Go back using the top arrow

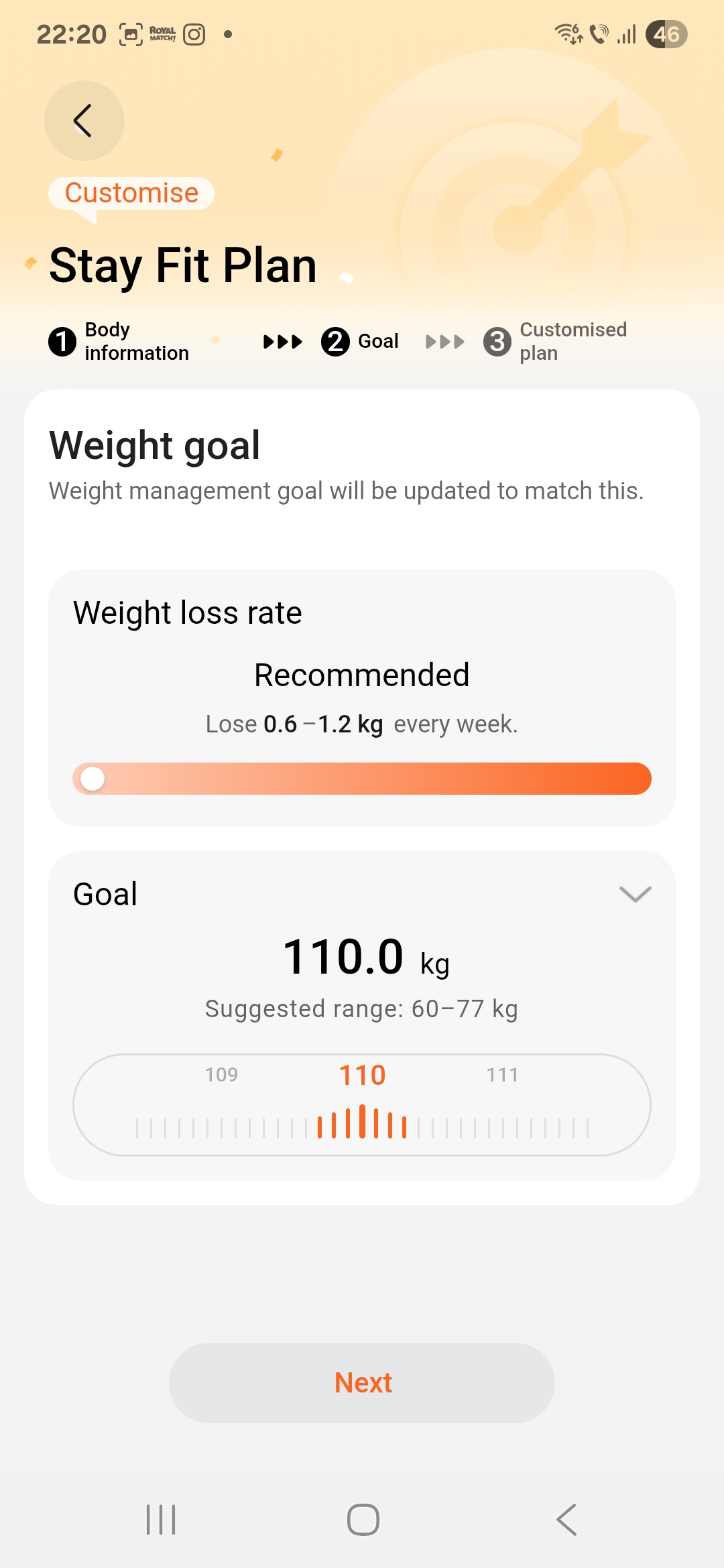[x=84, y=121]
